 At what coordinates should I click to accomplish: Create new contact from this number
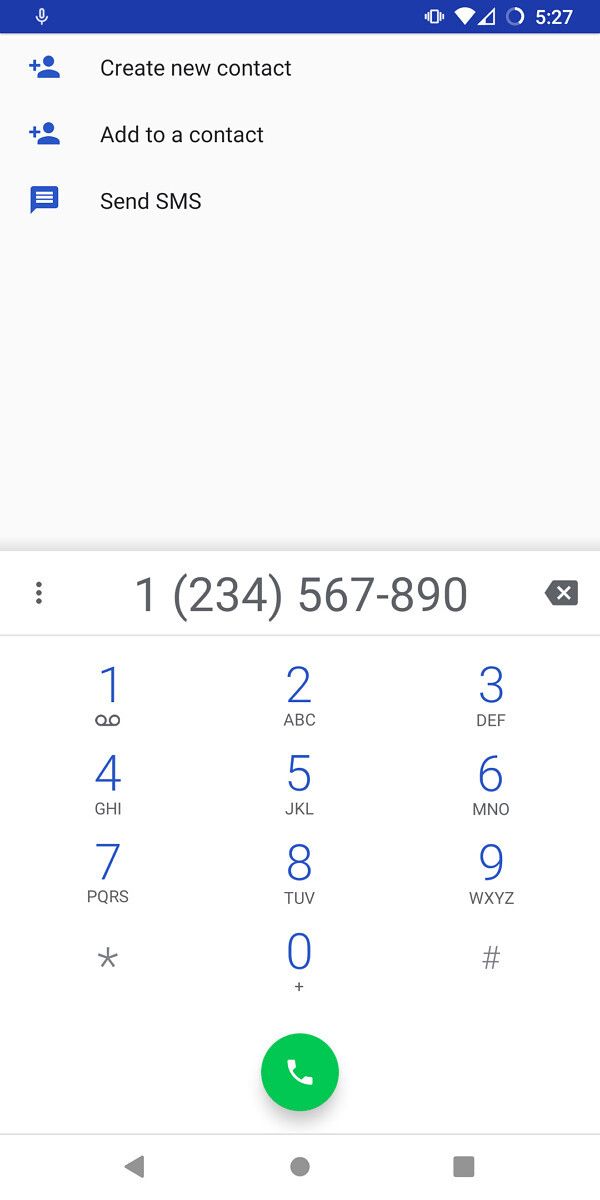[x=195, y=68]
